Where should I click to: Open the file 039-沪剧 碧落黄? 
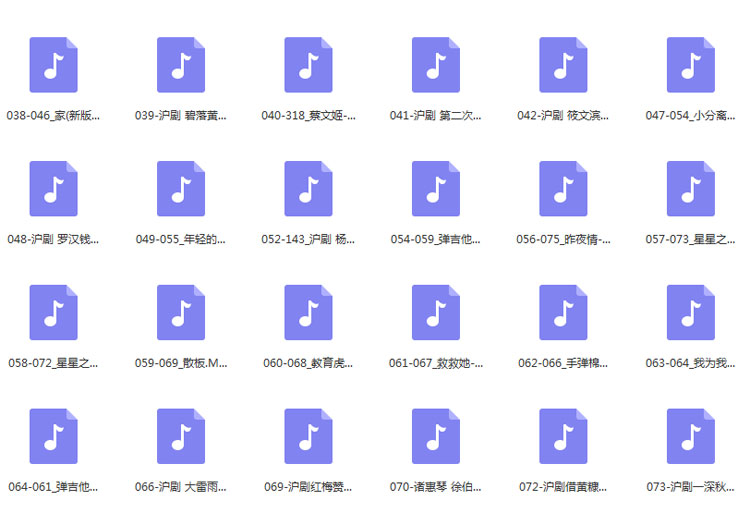(x=181, y=65)
